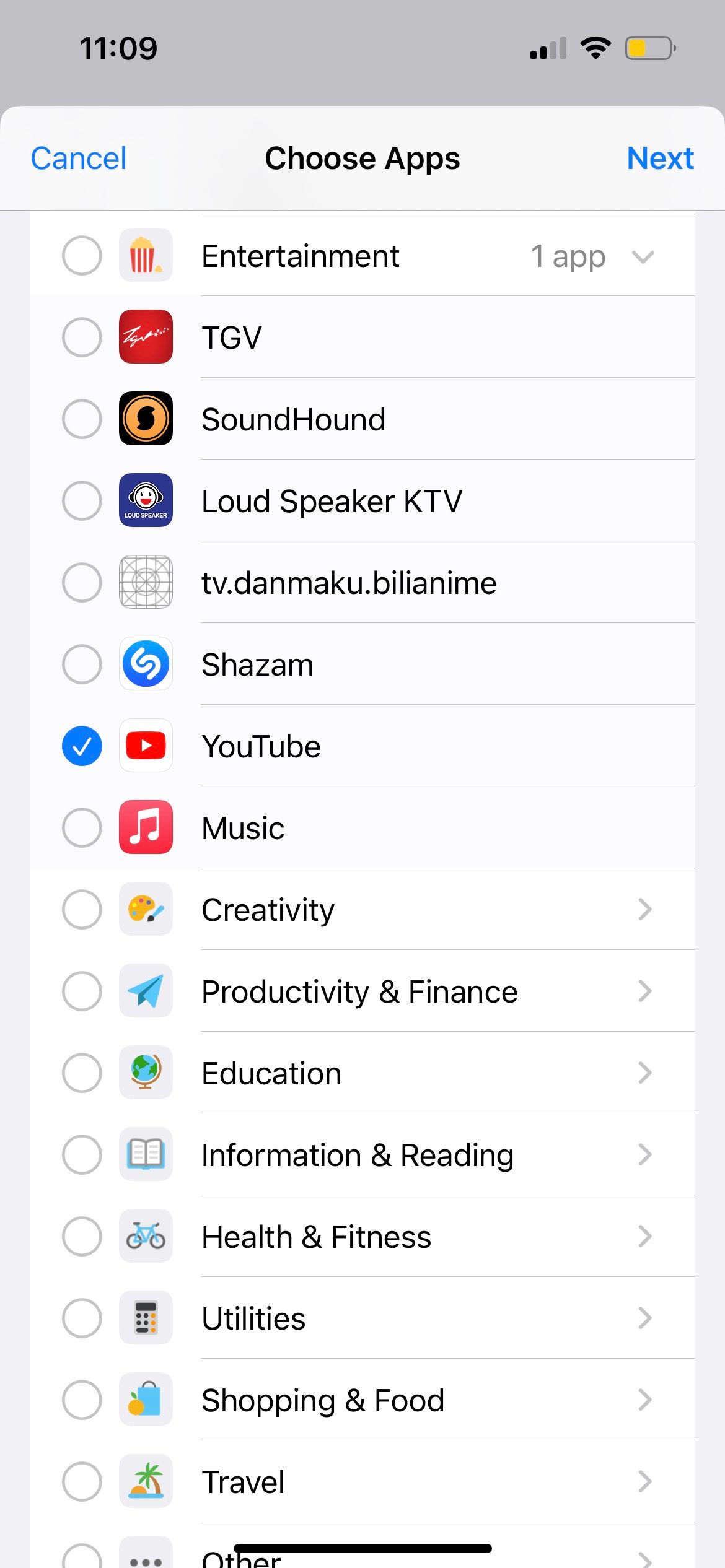Expand Productivity & Finance category

[644, 991]
